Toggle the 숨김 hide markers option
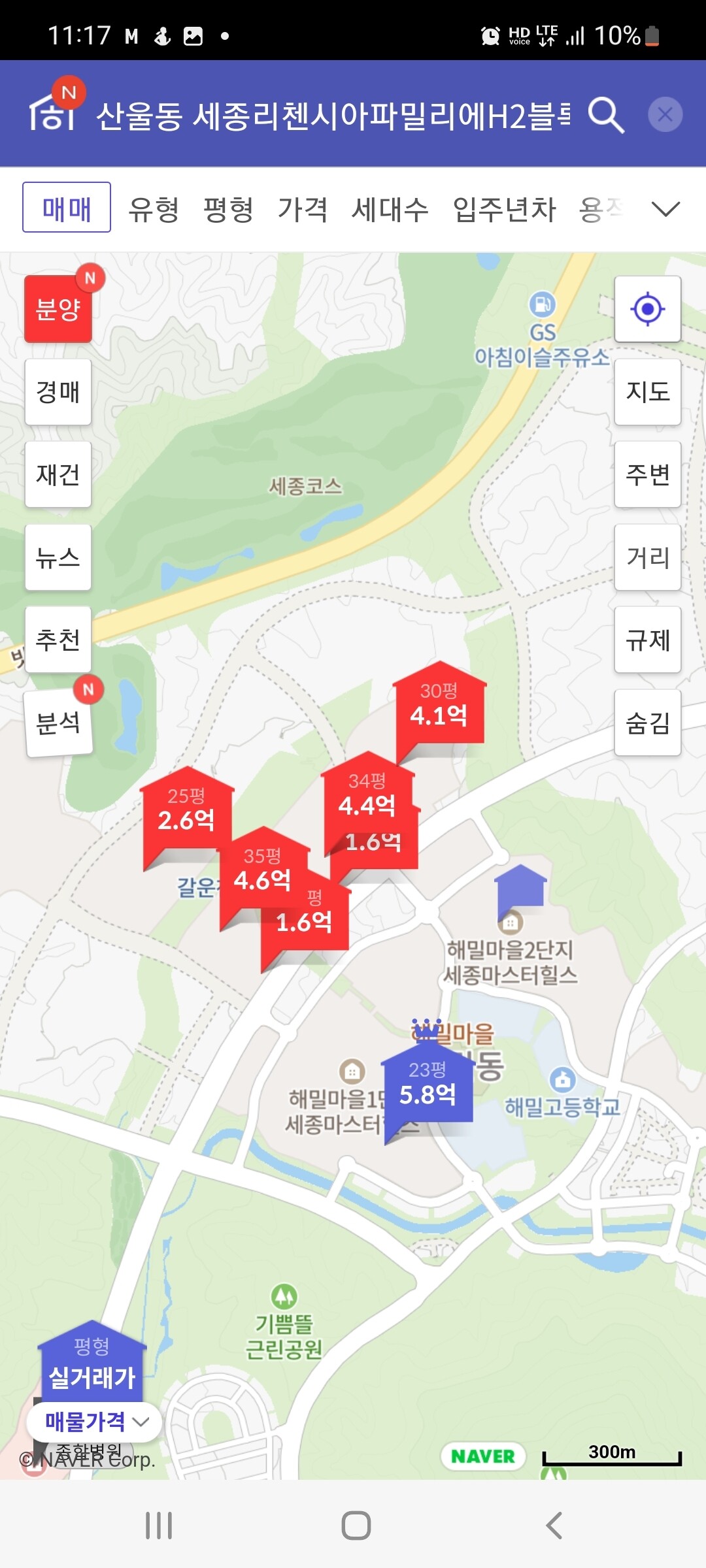The height and width of the screenshot is (1568, 706). (x=647, y=724)
